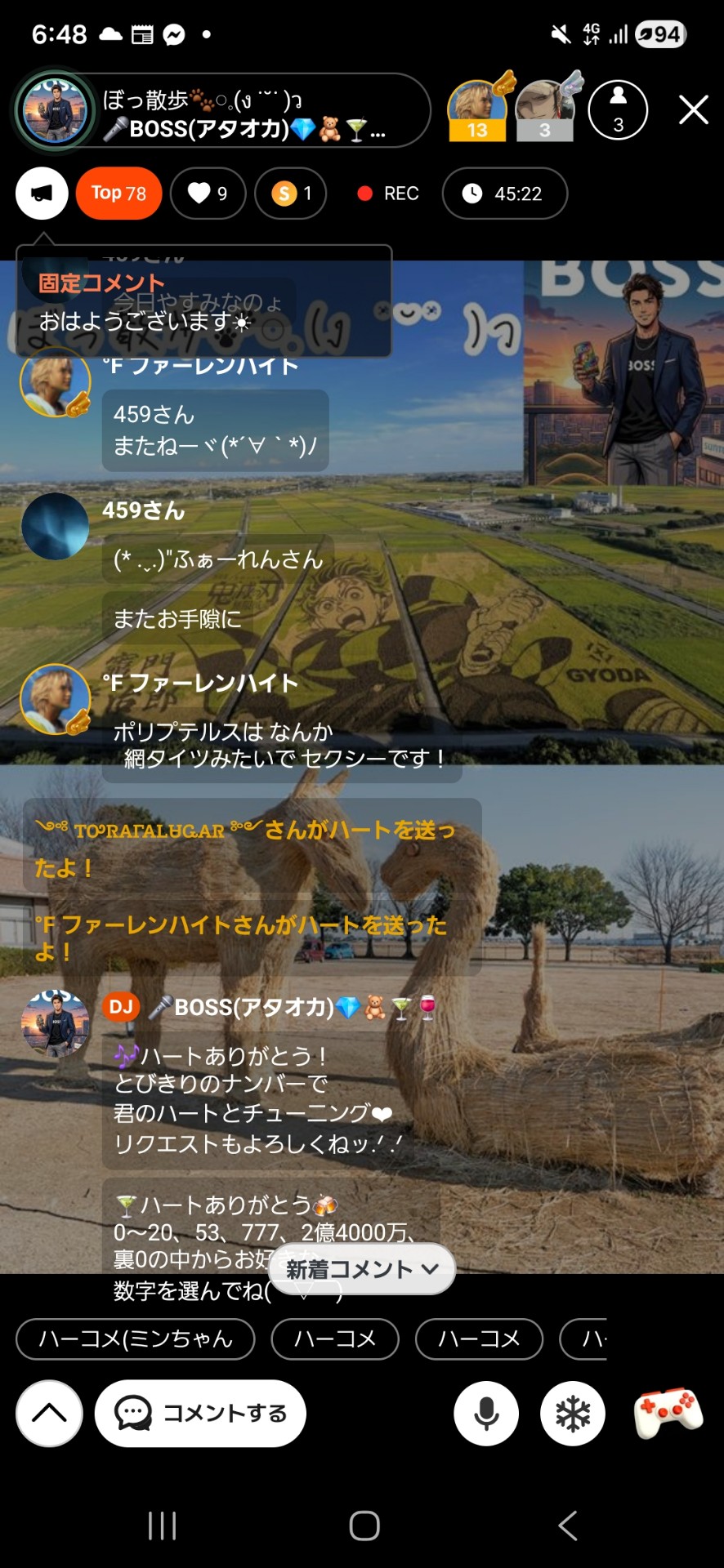This screenshot has width=724, height=1568.
Task: Tap the snowflake effect button
Action: click(x=573, y=1413)
